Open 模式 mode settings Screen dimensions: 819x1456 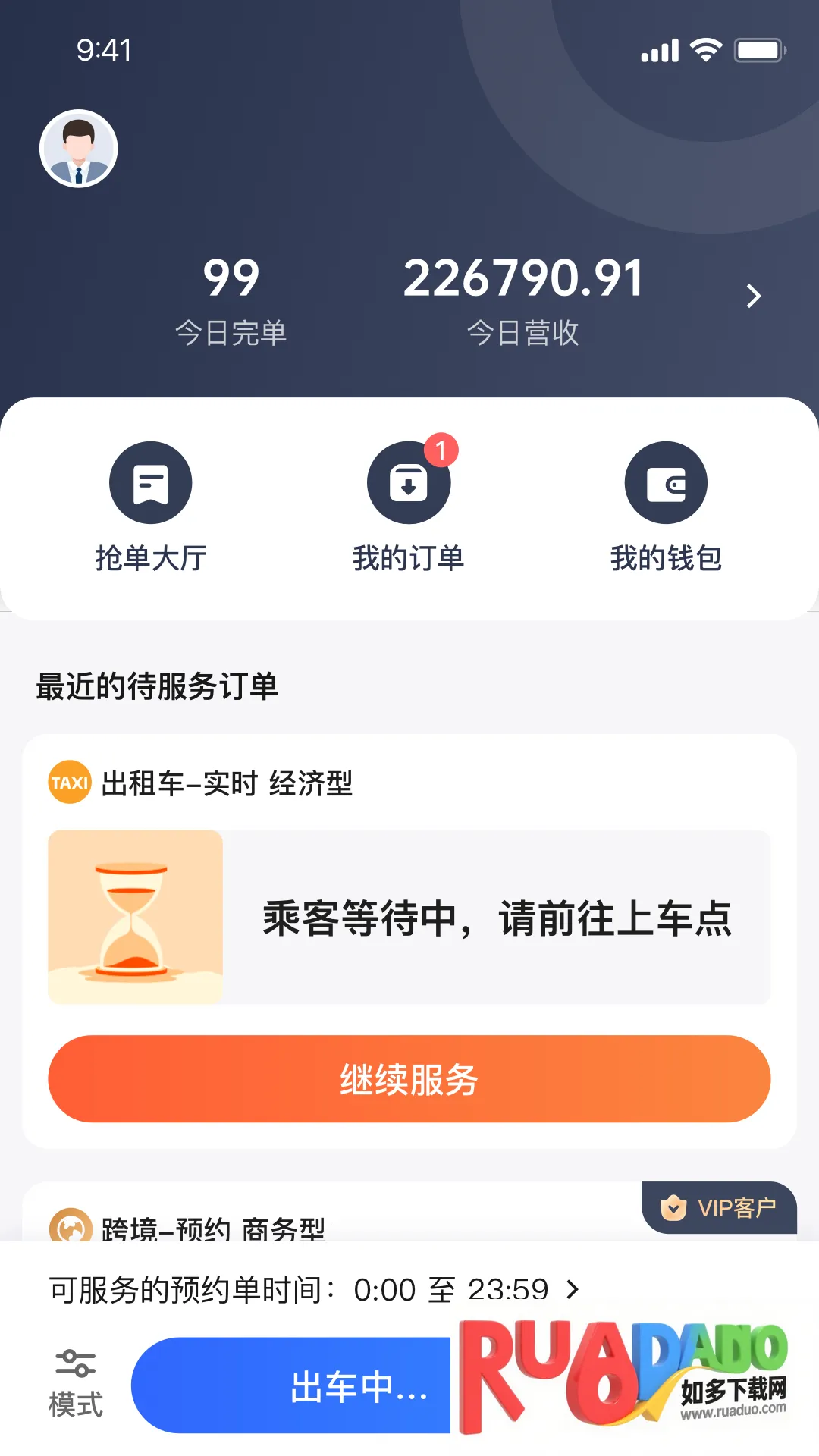(x=76, y=1385)
